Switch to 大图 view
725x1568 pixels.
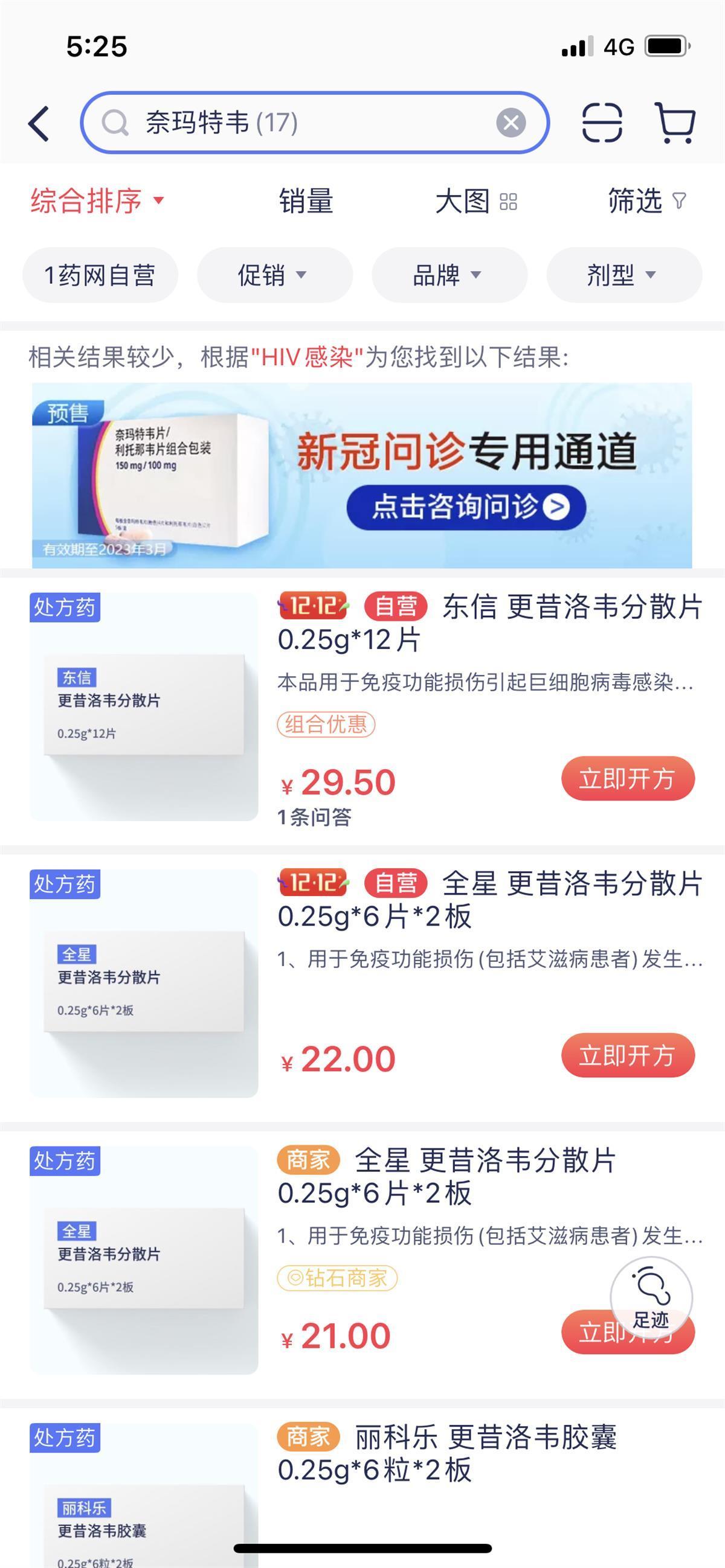(476, 201)
